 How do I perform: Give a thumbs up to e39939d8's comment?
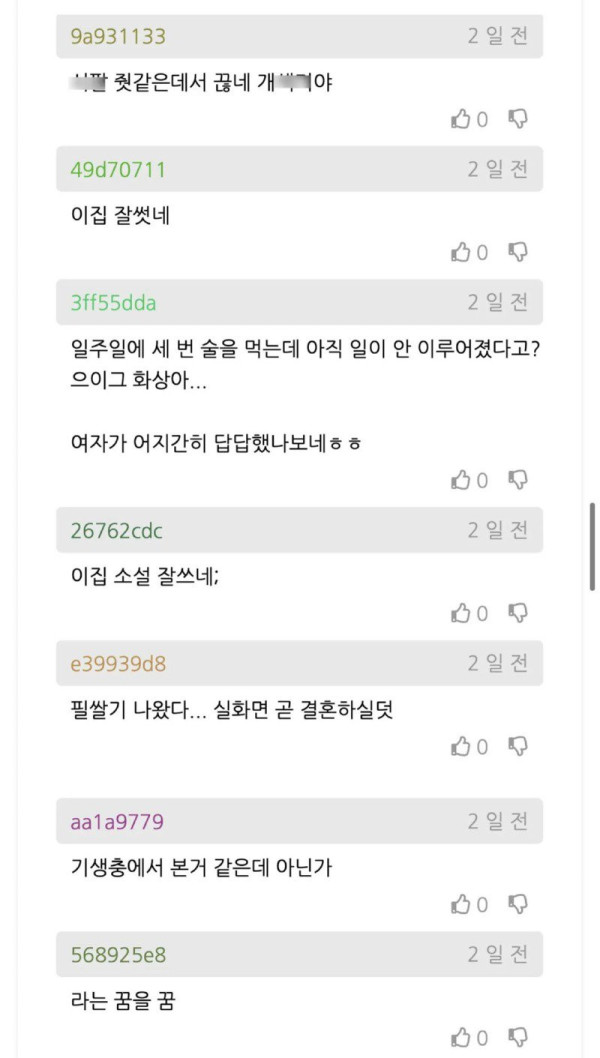(461, 746)
